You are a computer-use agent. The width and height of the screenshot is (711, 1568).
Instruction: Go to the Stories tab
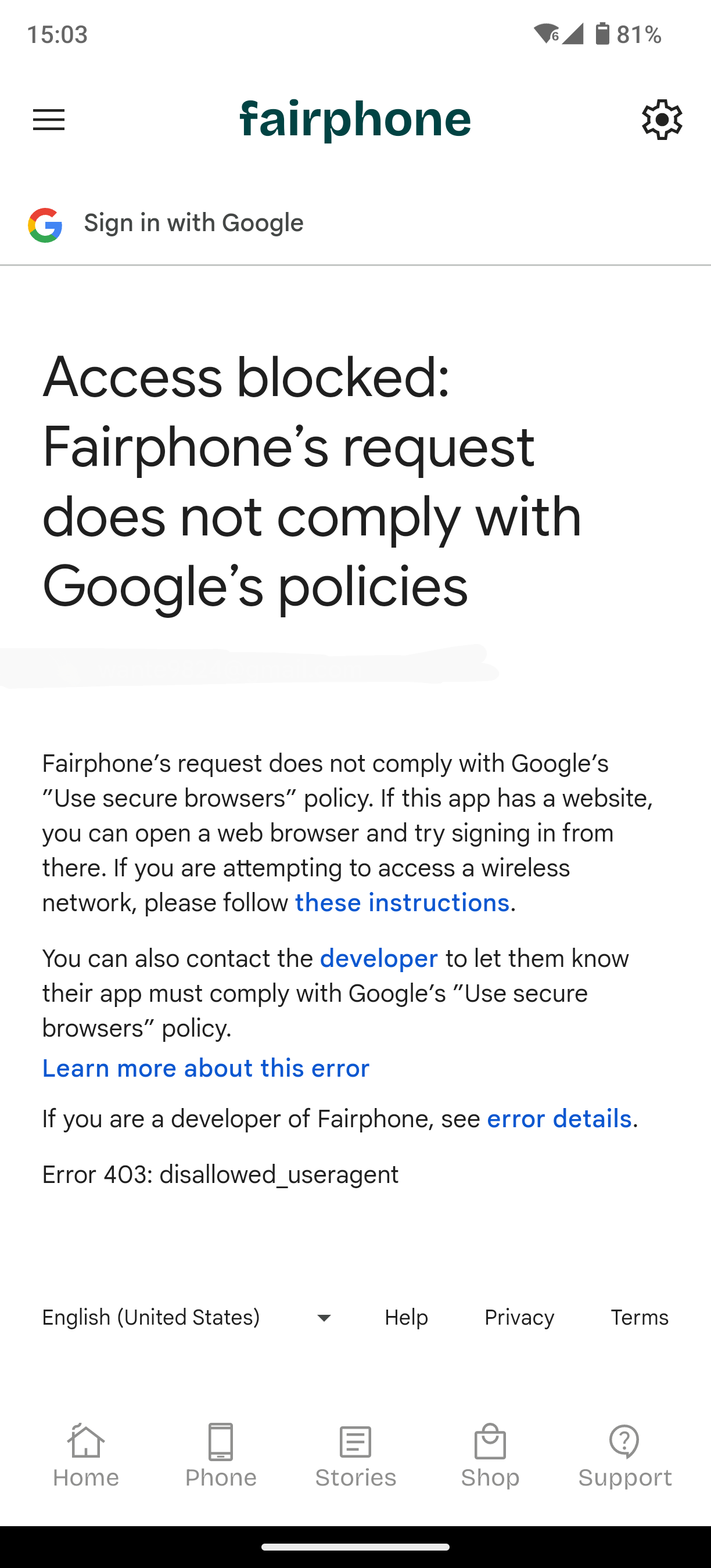[355, 1456]
